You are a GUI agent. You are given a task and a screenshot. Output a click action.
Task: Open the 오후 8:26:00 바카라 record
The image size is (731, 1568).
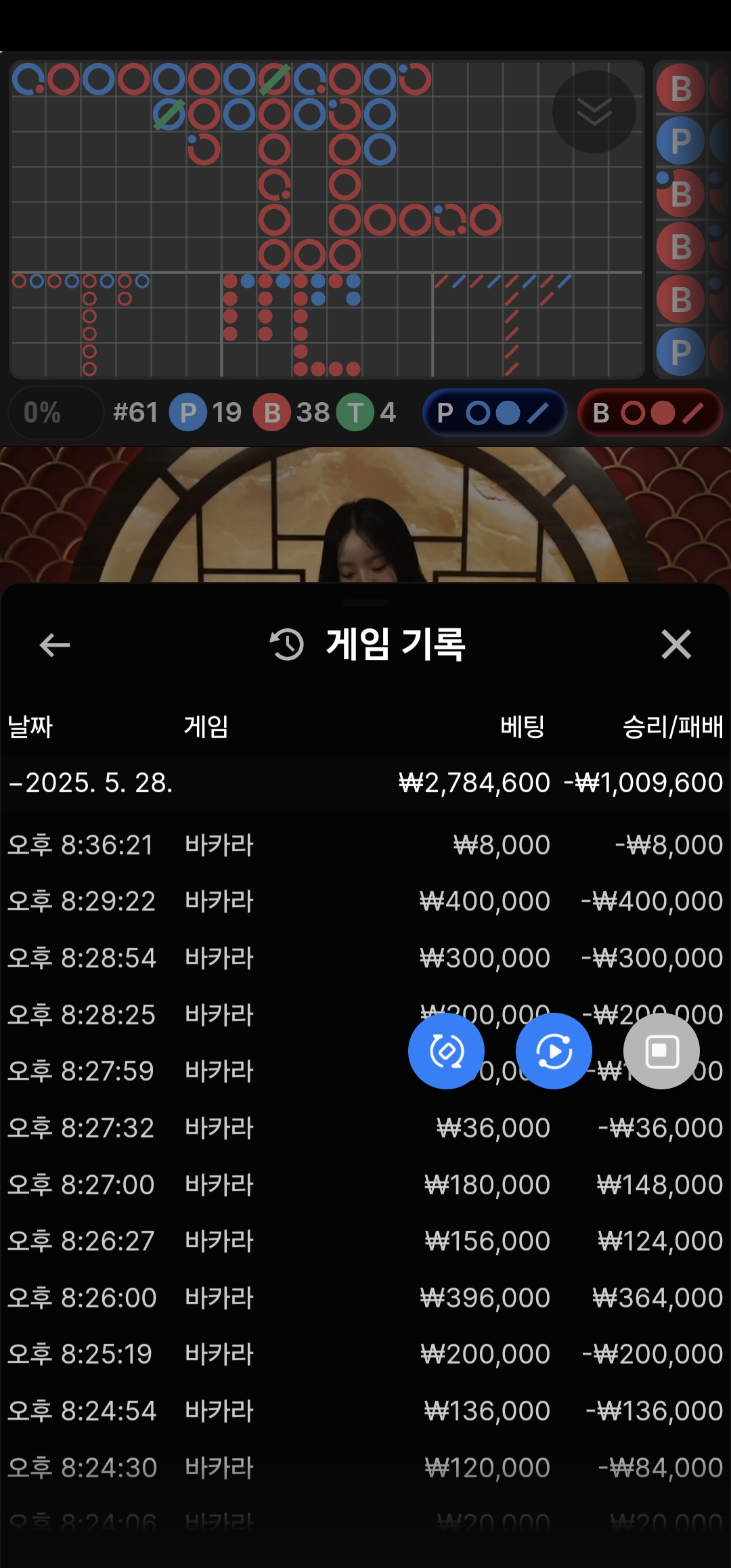(x=365, y=1298)
